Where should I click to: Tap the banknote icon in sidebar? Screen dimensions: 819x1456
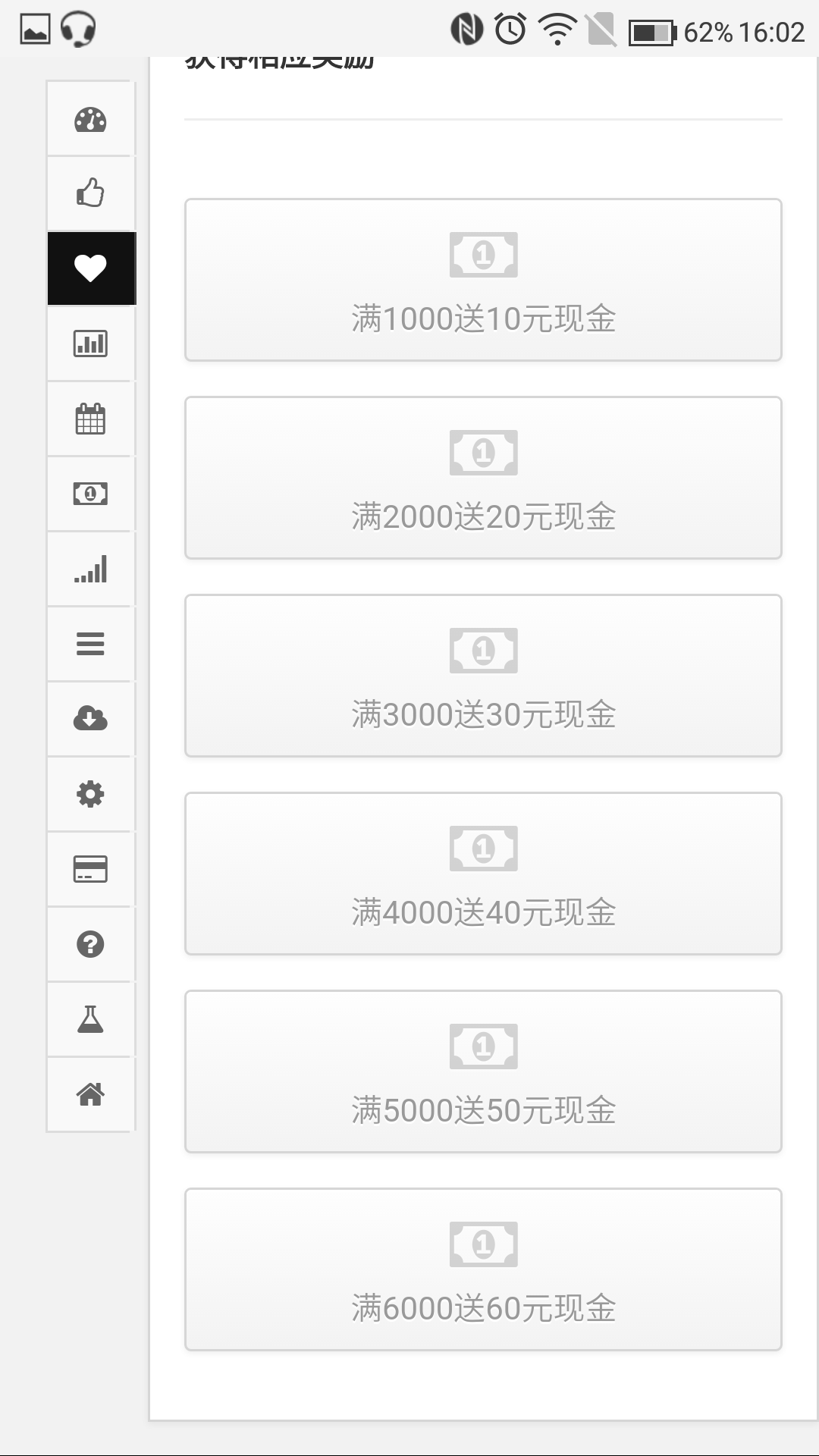(90, 494)
